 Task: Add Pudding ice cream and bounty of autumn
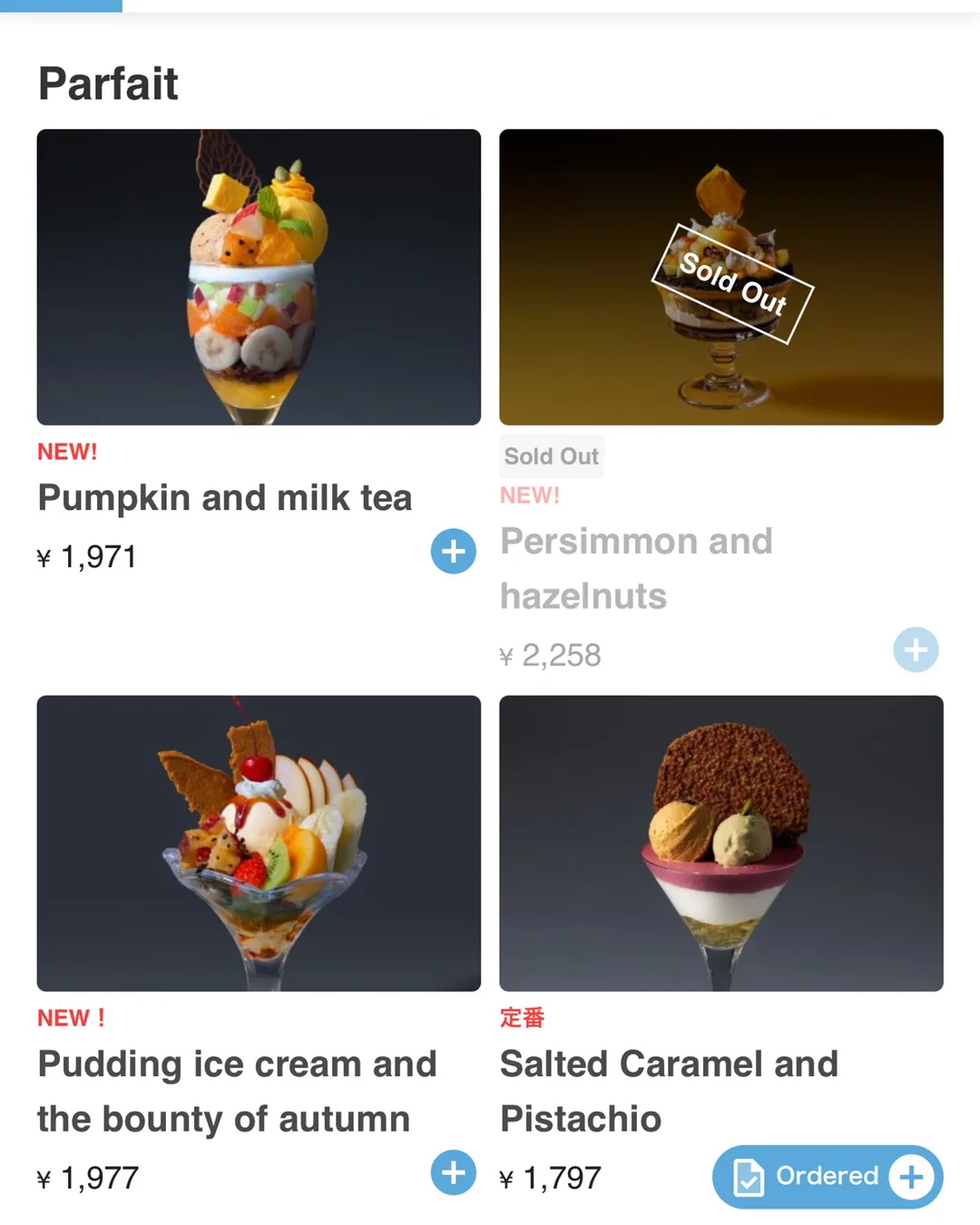(453, 1172)
